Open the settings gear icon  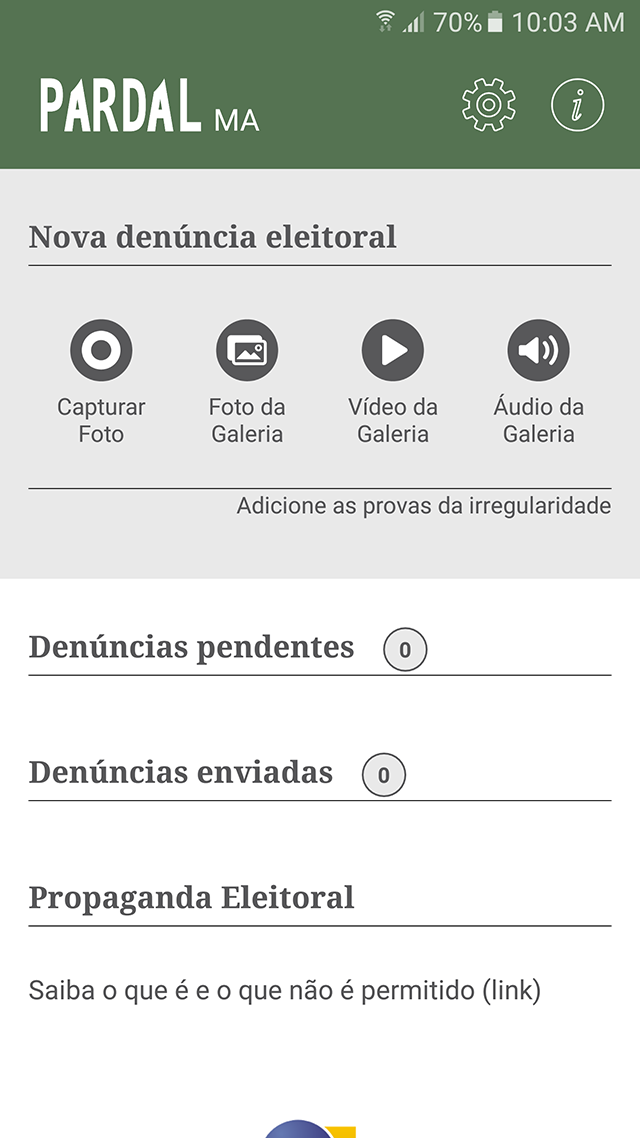click(x=488, y=104)
